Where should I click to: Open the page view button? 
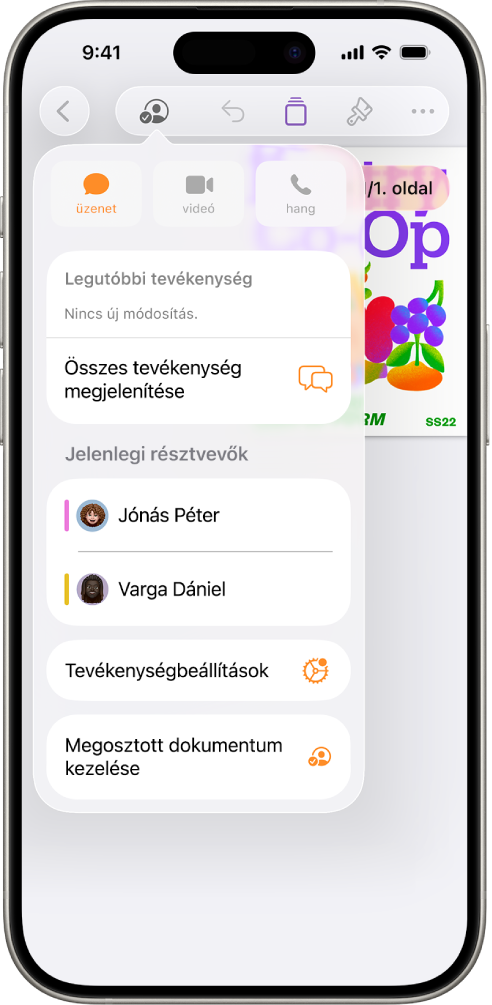click(296, 112)
